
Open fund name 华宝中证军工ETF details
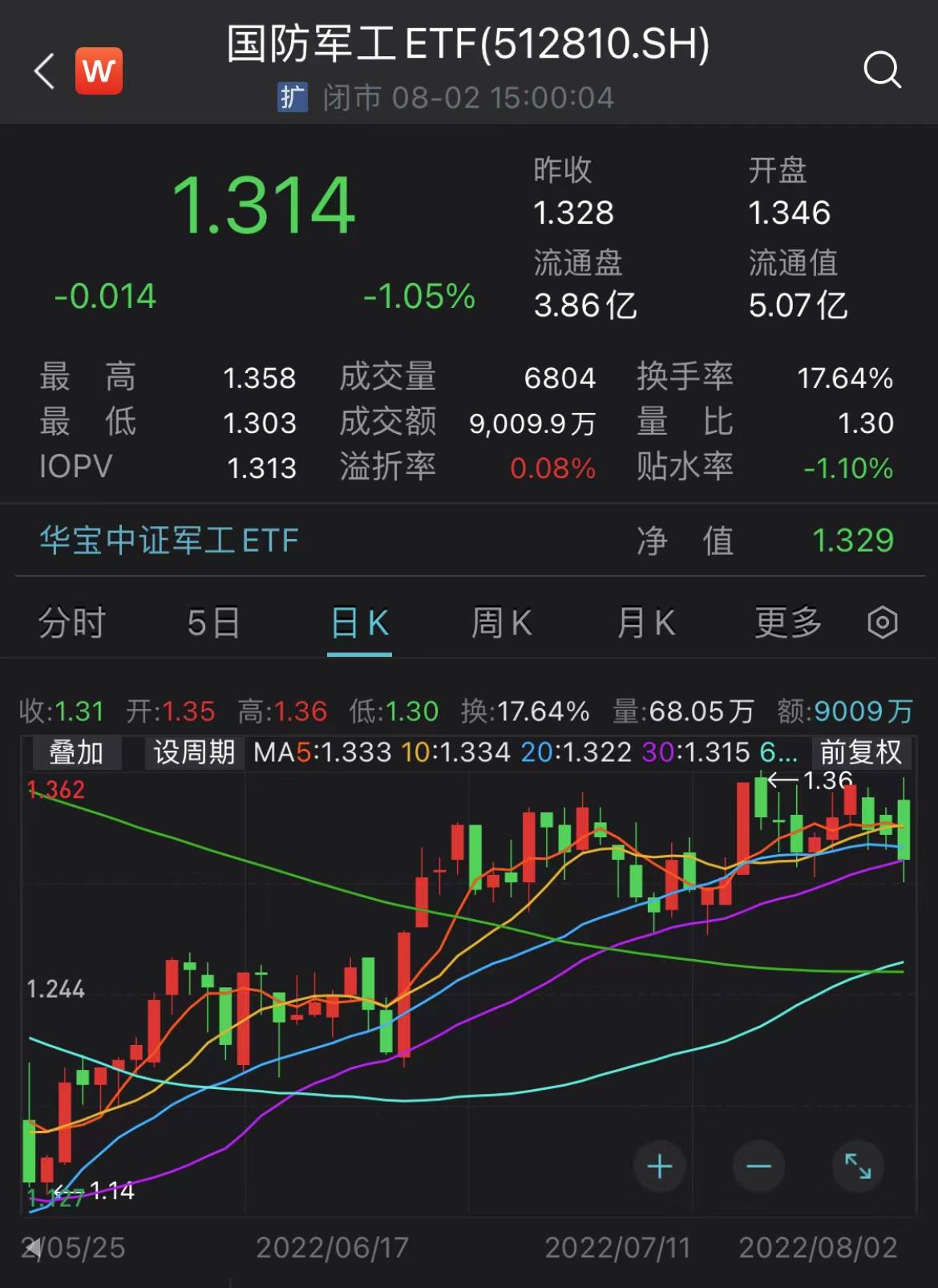pyautogui.click(x=168, y=541)
